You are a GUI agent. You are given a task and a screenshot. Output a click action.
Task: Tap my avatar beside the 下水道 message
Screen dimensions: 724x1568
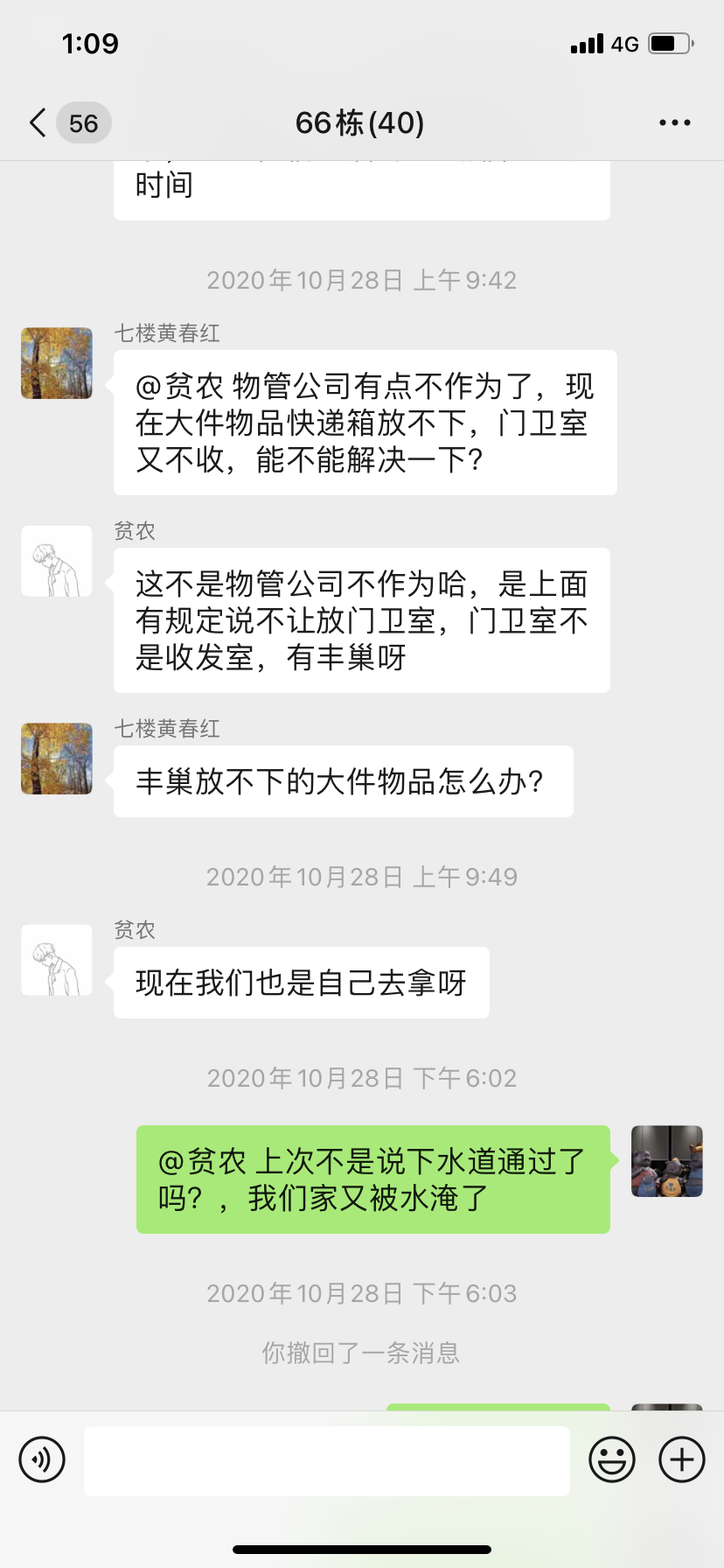coord(667,1161)
